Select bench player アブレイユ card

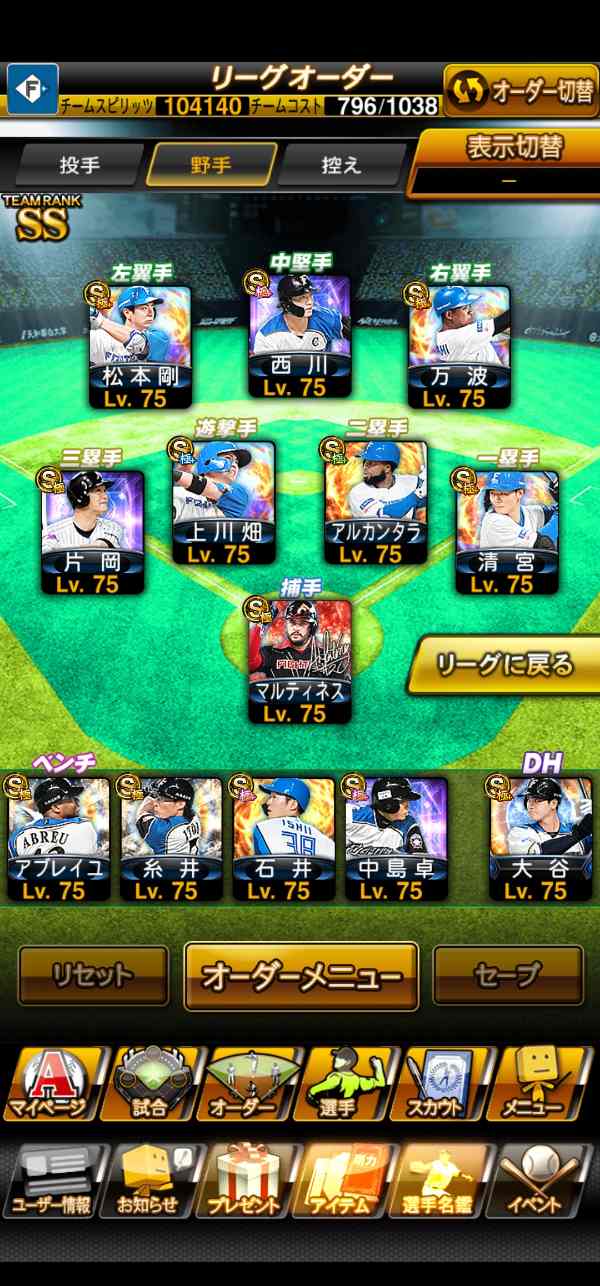[58, 838]
